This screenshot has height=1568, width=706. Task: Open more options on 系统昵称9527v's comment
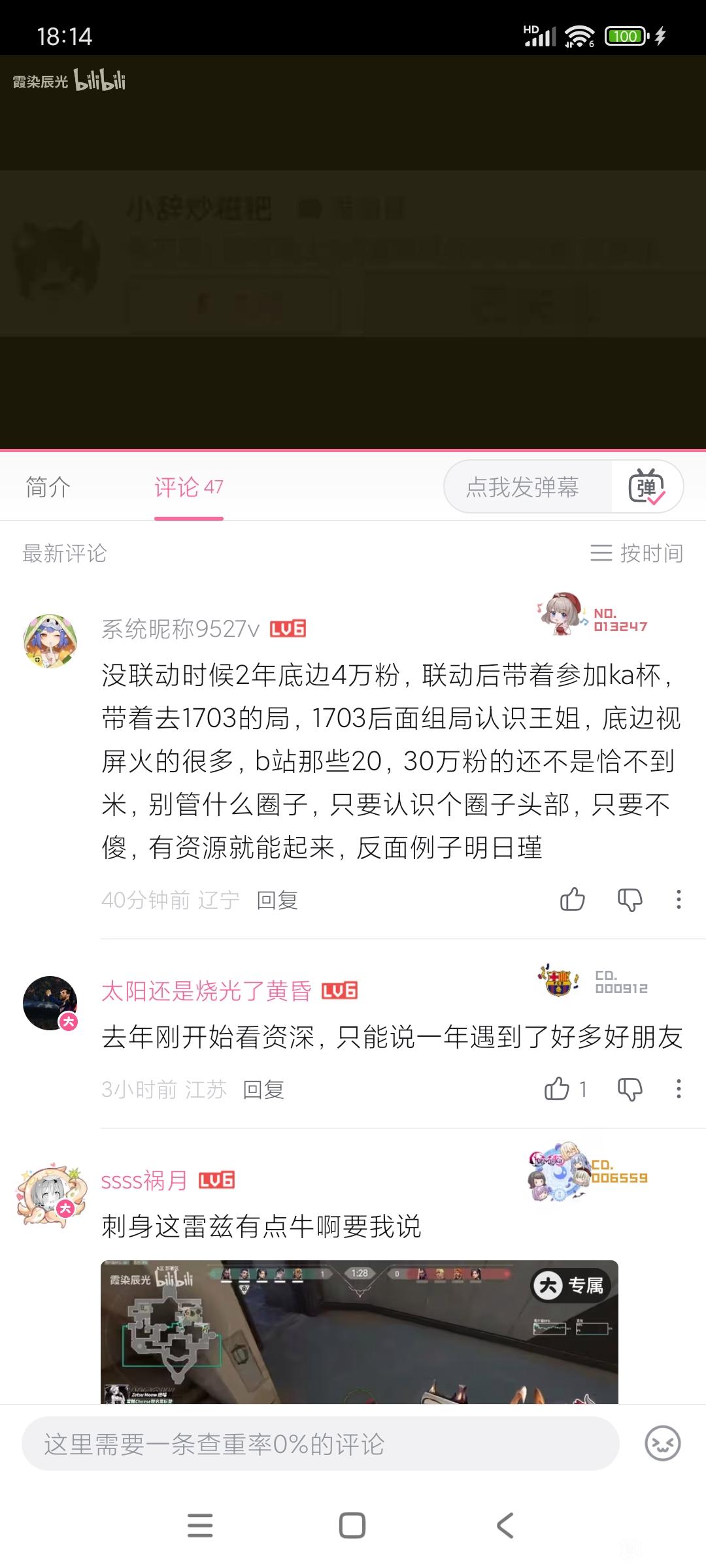[x=679, y=900]
